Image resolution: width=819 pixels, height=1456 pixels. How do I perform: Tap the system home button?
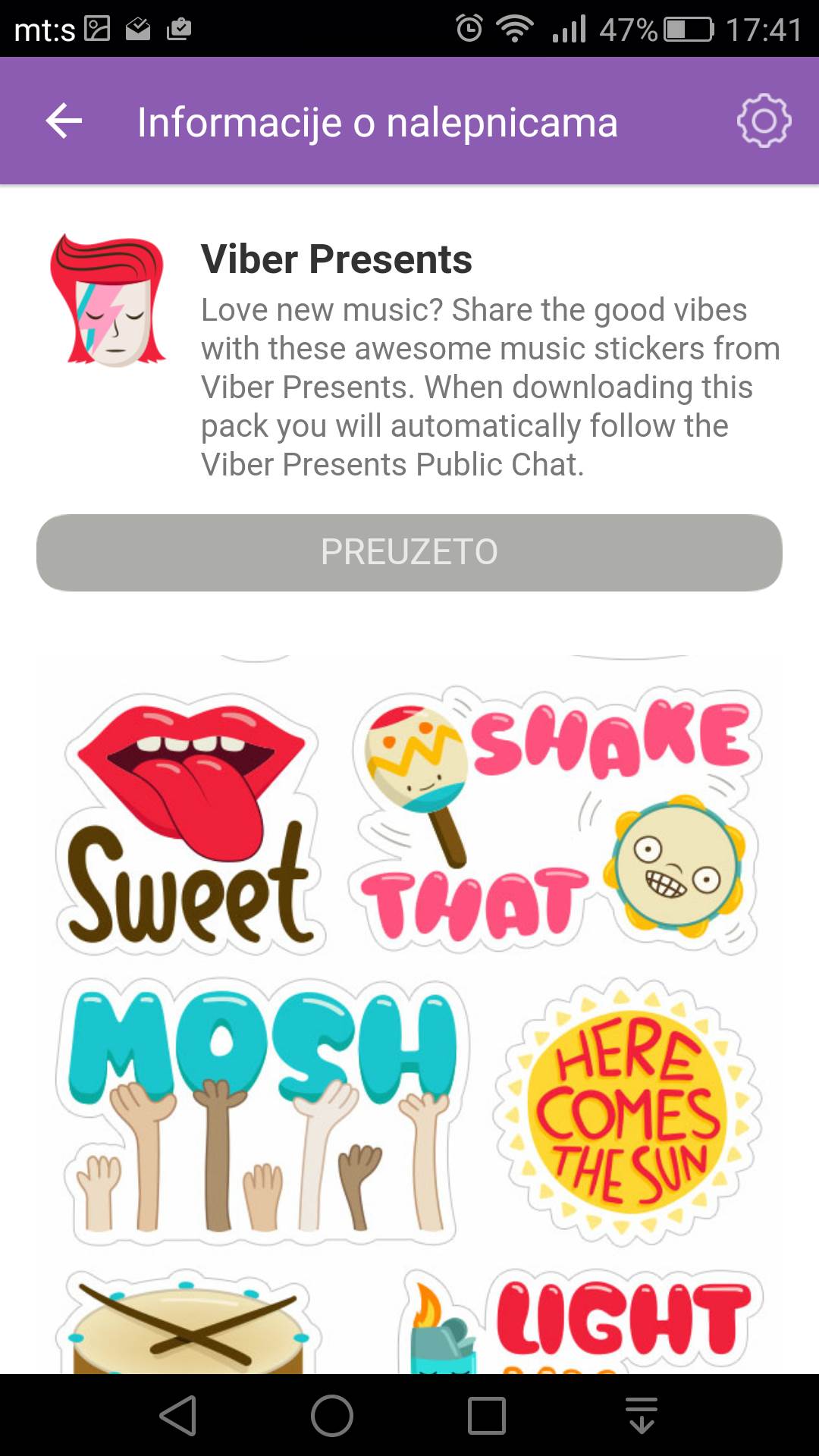[332, 1415]
